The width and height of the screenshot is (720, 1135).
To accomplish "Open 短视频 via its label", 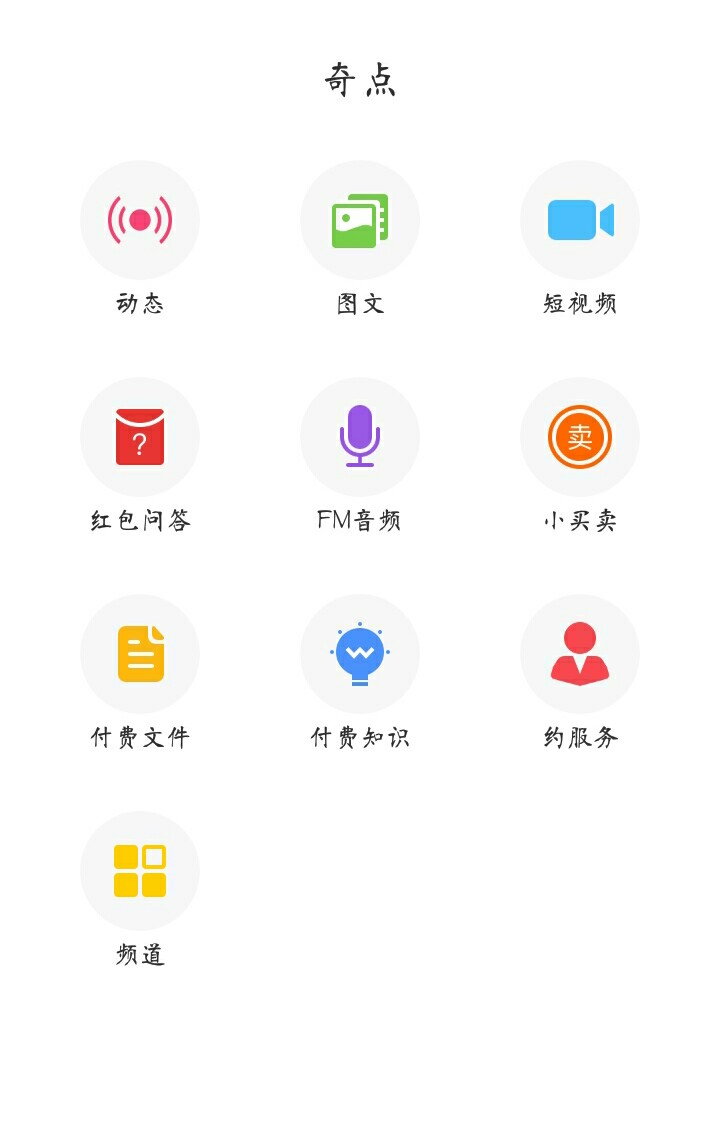I will coord(580,303).
